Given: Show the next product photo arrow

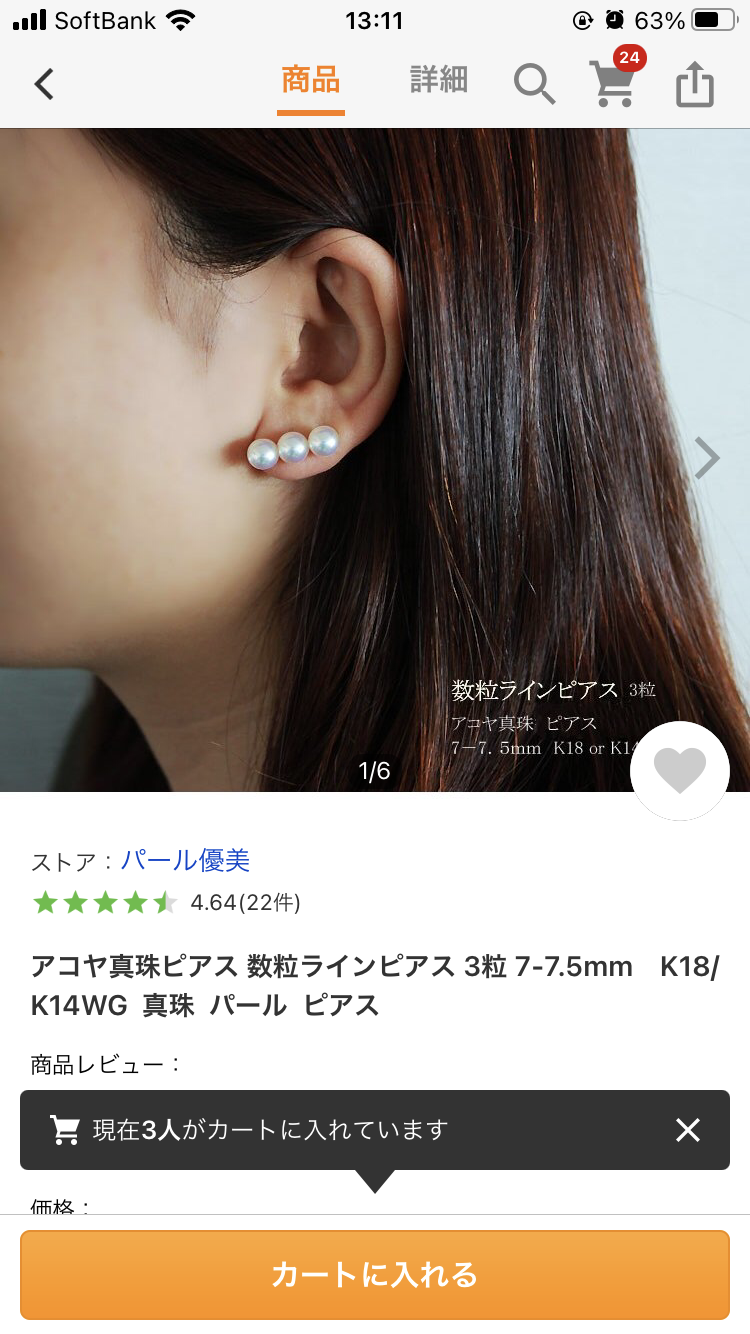Looking at the screenshot, I should (707, 458).
